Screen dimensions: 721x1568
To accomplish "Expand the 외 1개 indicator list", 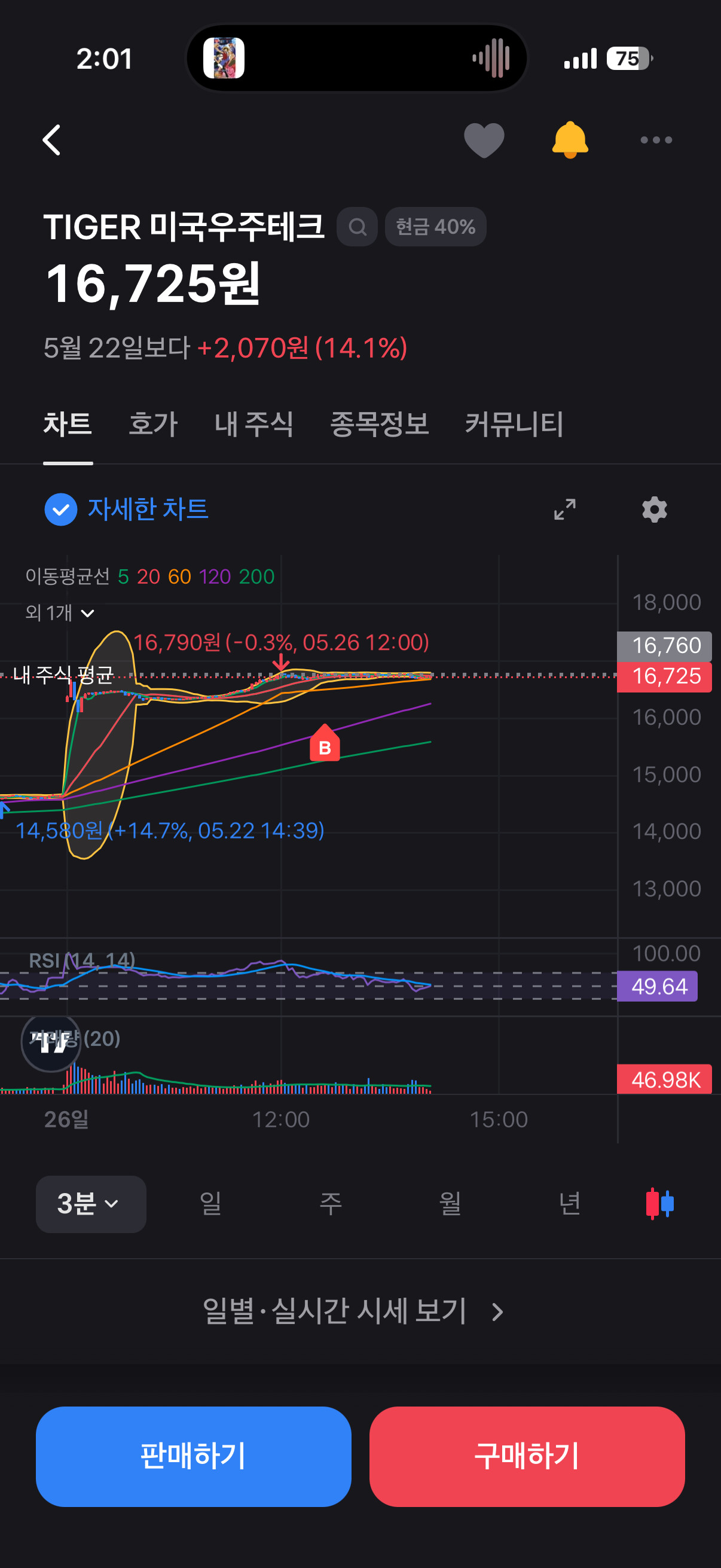I will point(60,612).
